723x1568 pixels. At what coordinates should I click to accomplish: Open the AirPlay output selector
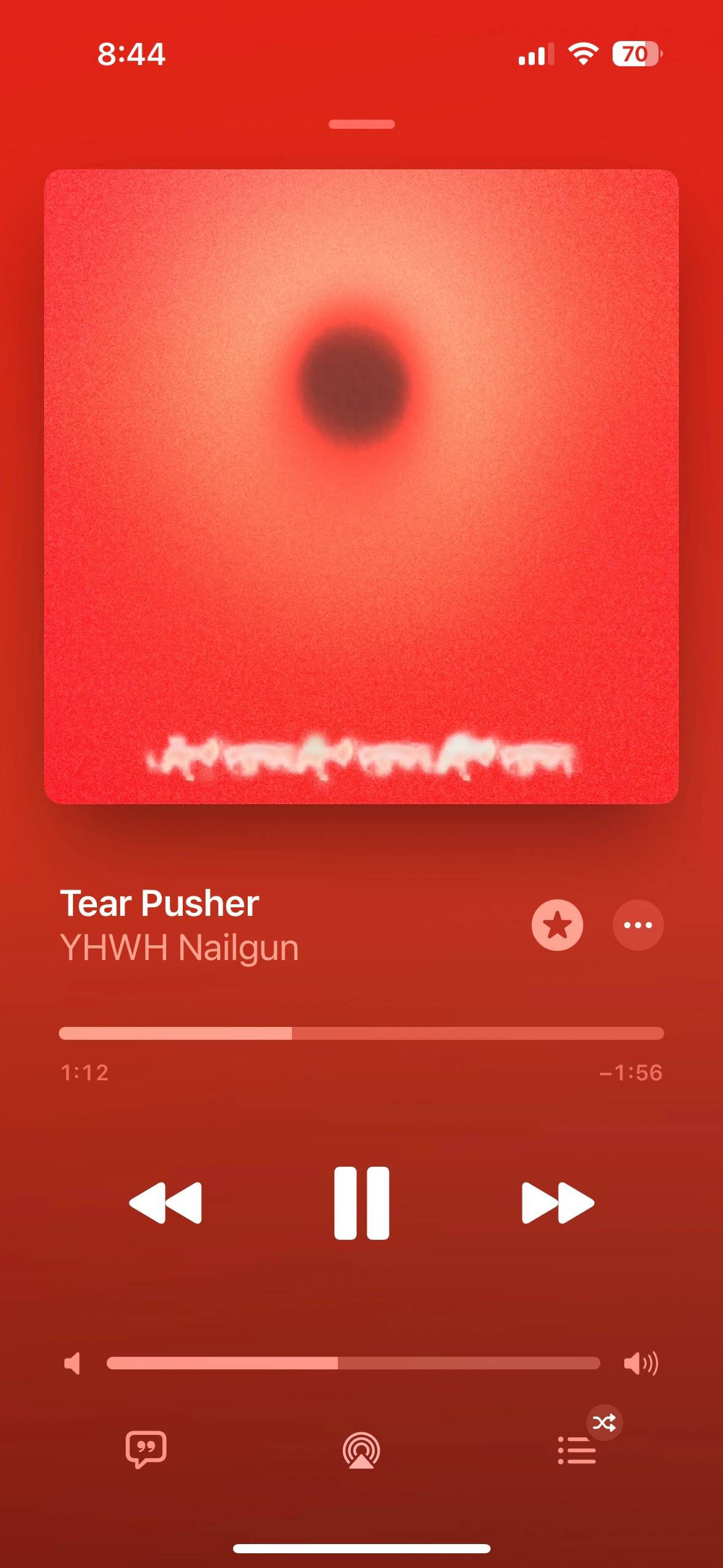pos(361,1450)
